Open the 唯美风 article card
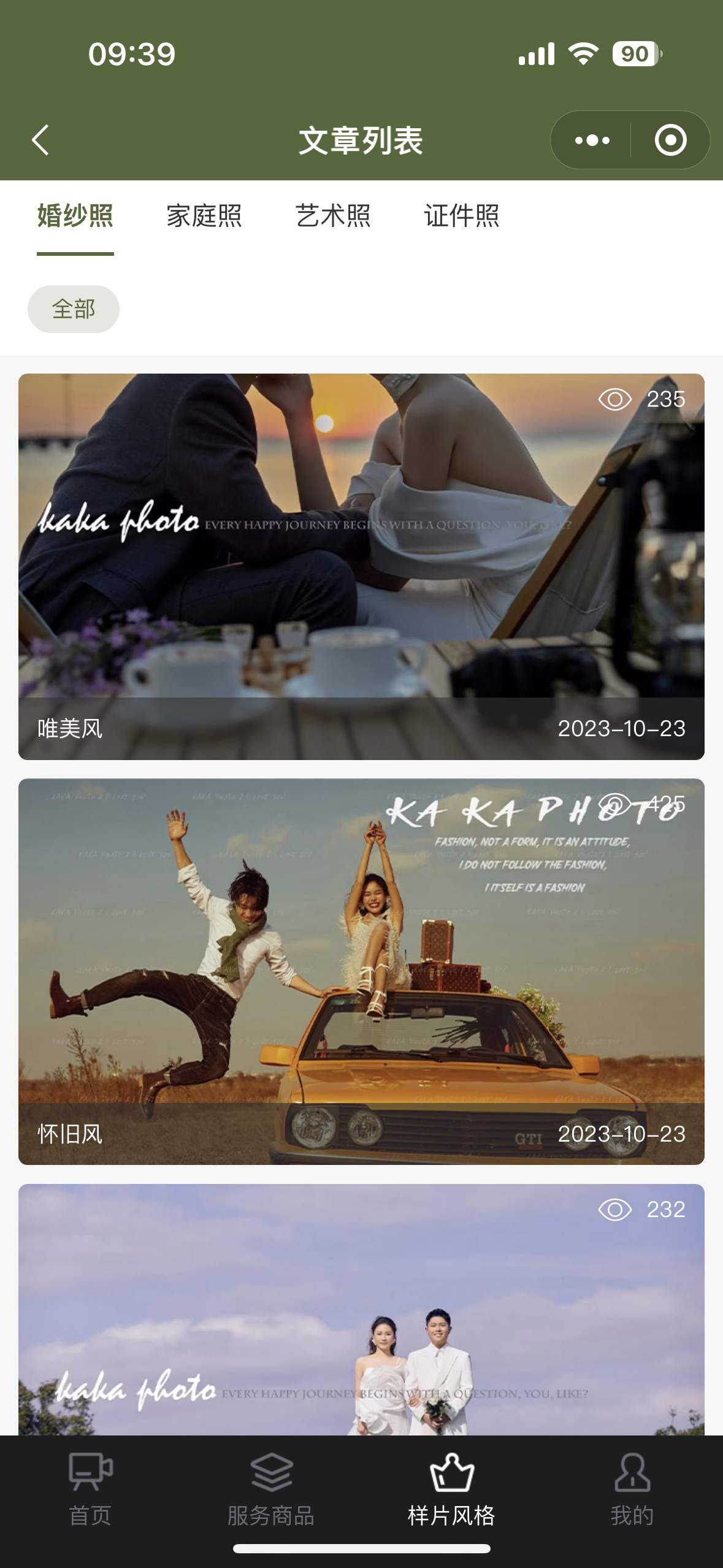This screenshot has width=723, height=1568. pyautogui.click(x=361, y=566)
